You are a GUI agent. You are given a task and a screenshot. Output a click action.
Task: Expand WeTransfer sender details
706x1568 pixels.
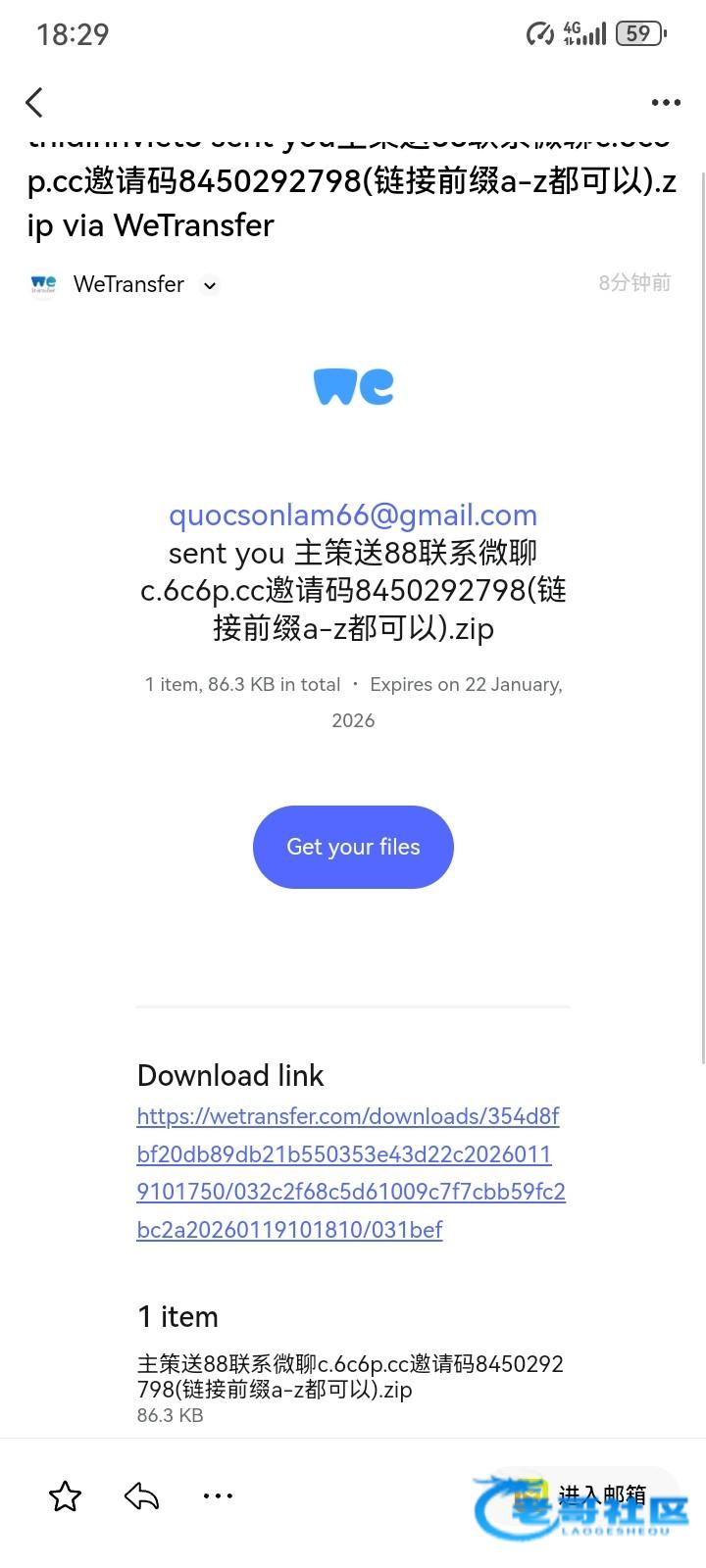coord(209,285)
